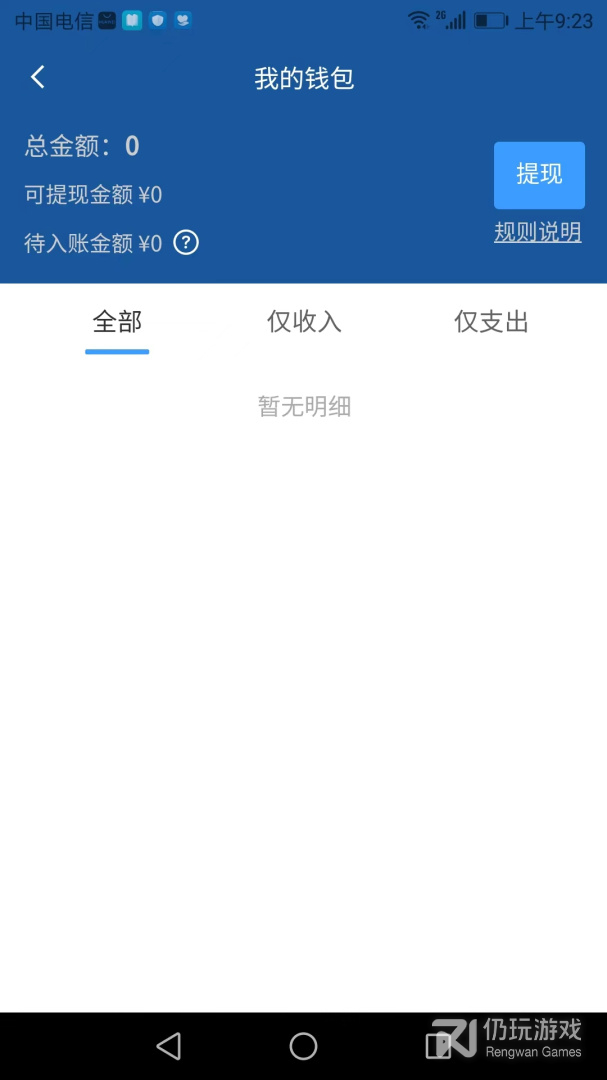Image resolution: width=607 pixels, height=1080 pixels.
Task: Switch to the 仅收入 tab
Action: 304,322
